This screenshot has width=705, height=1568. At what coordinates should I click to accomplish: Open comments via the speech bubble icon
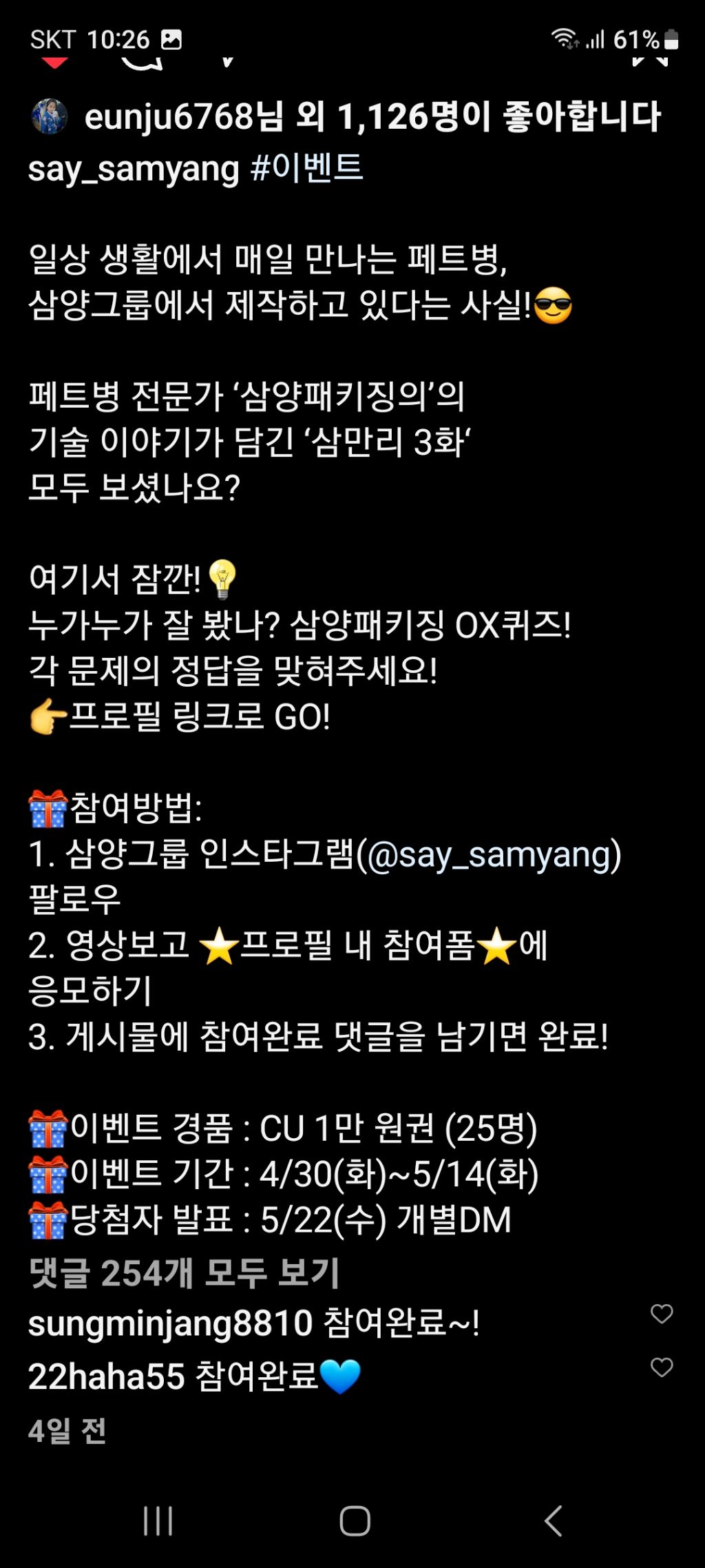click(141, 61)
